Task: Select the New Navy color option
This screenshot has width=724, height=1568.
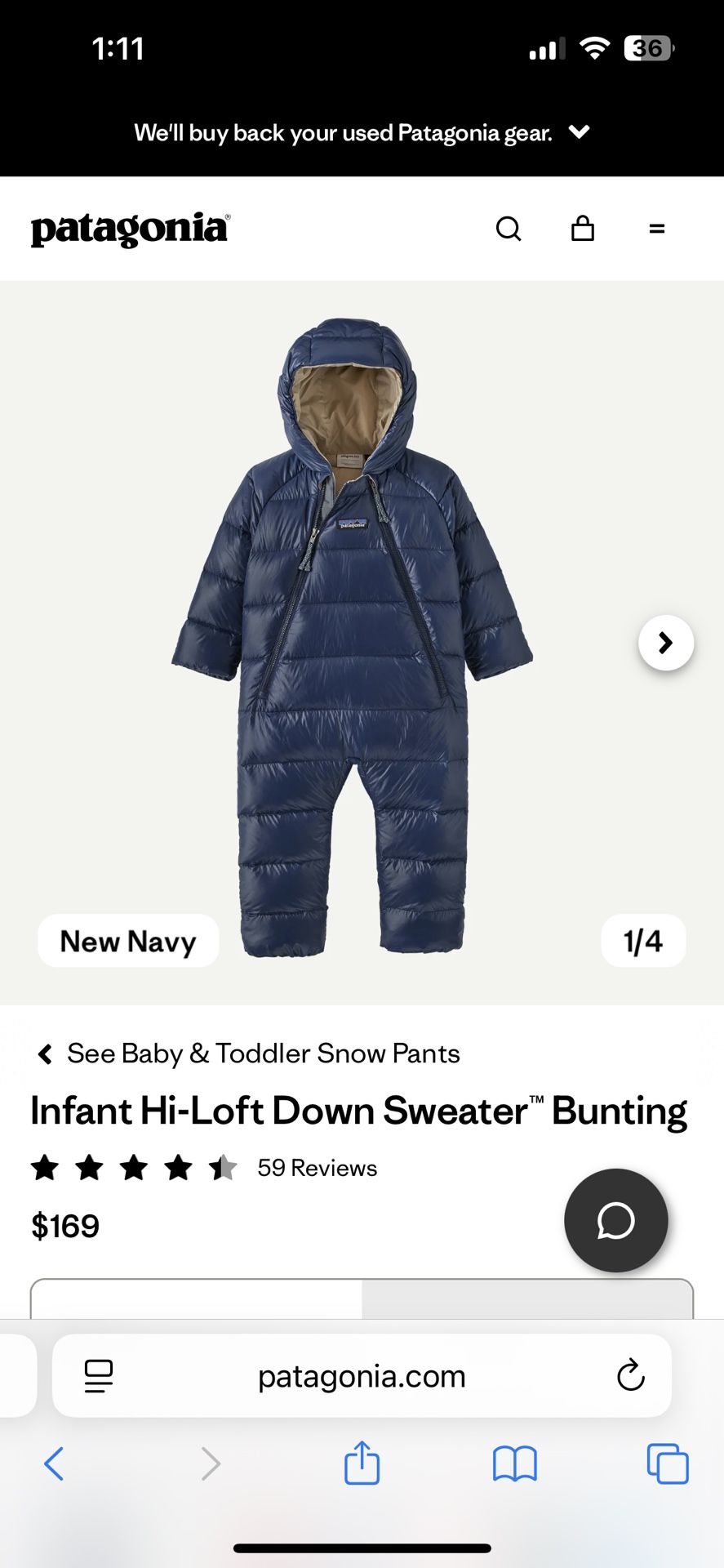Action: 127,941
